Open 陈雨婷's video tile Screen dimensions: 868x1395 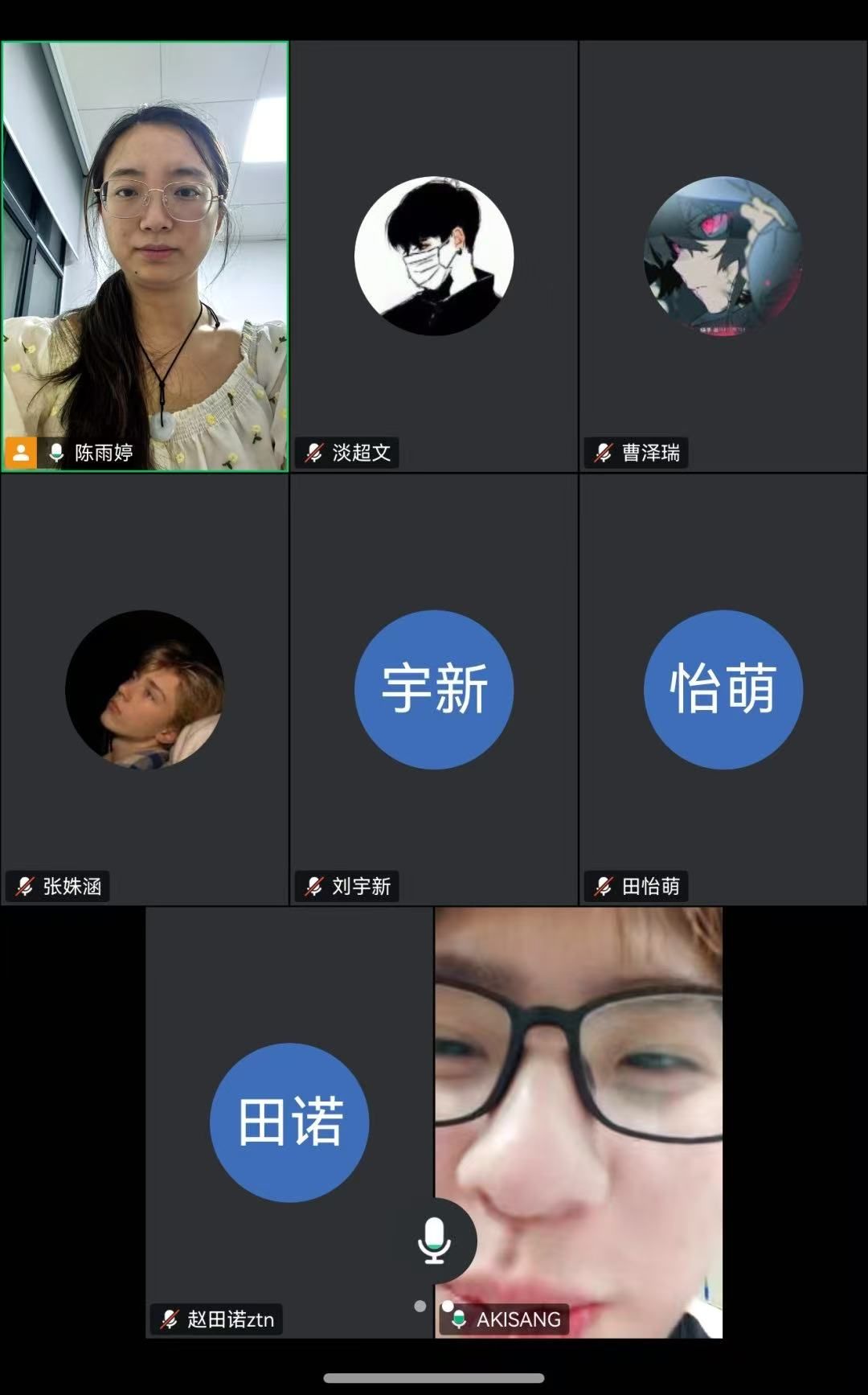point(145,256)
